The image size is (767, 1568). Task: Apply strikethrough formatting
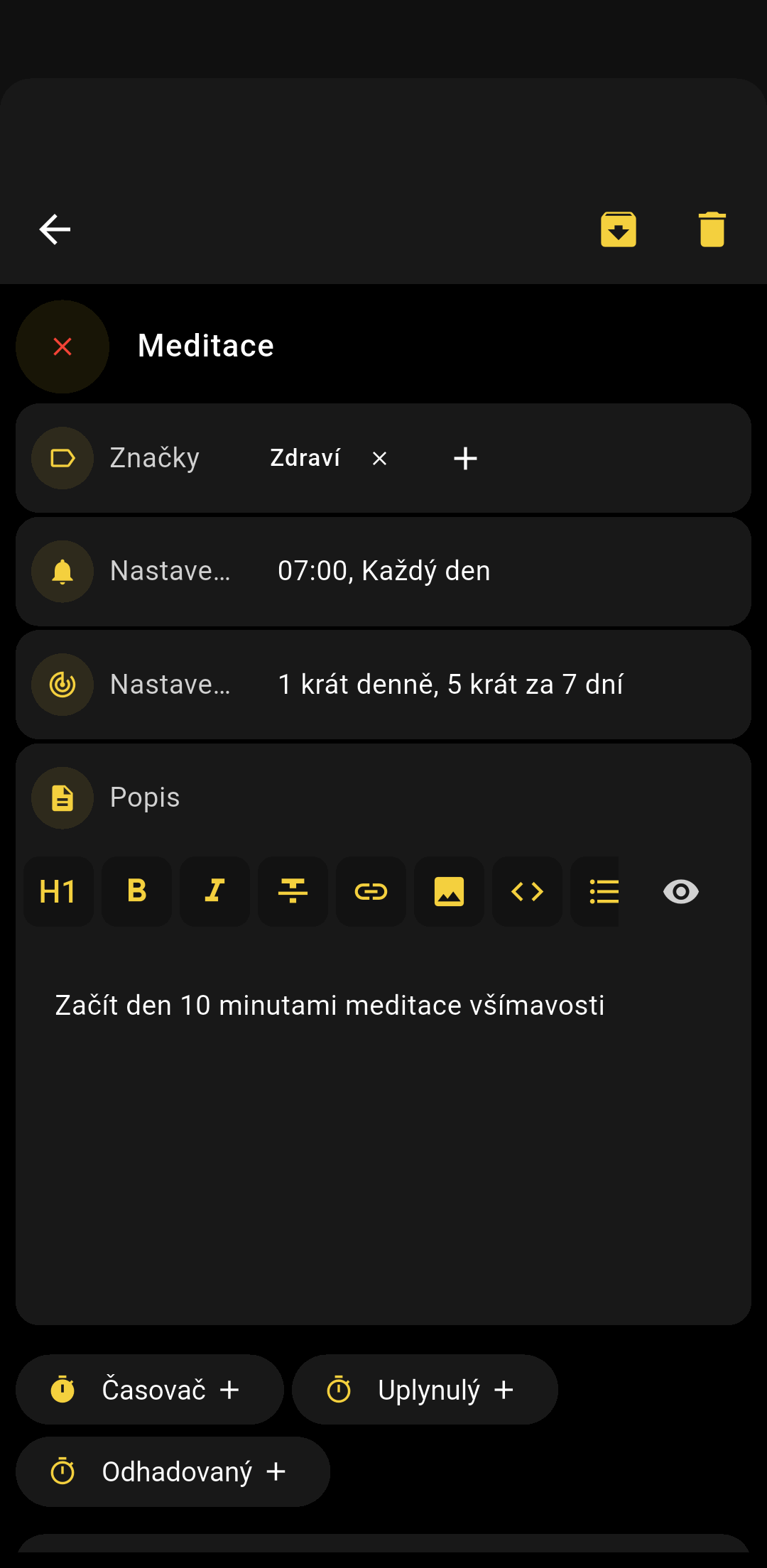pos(293,892)
